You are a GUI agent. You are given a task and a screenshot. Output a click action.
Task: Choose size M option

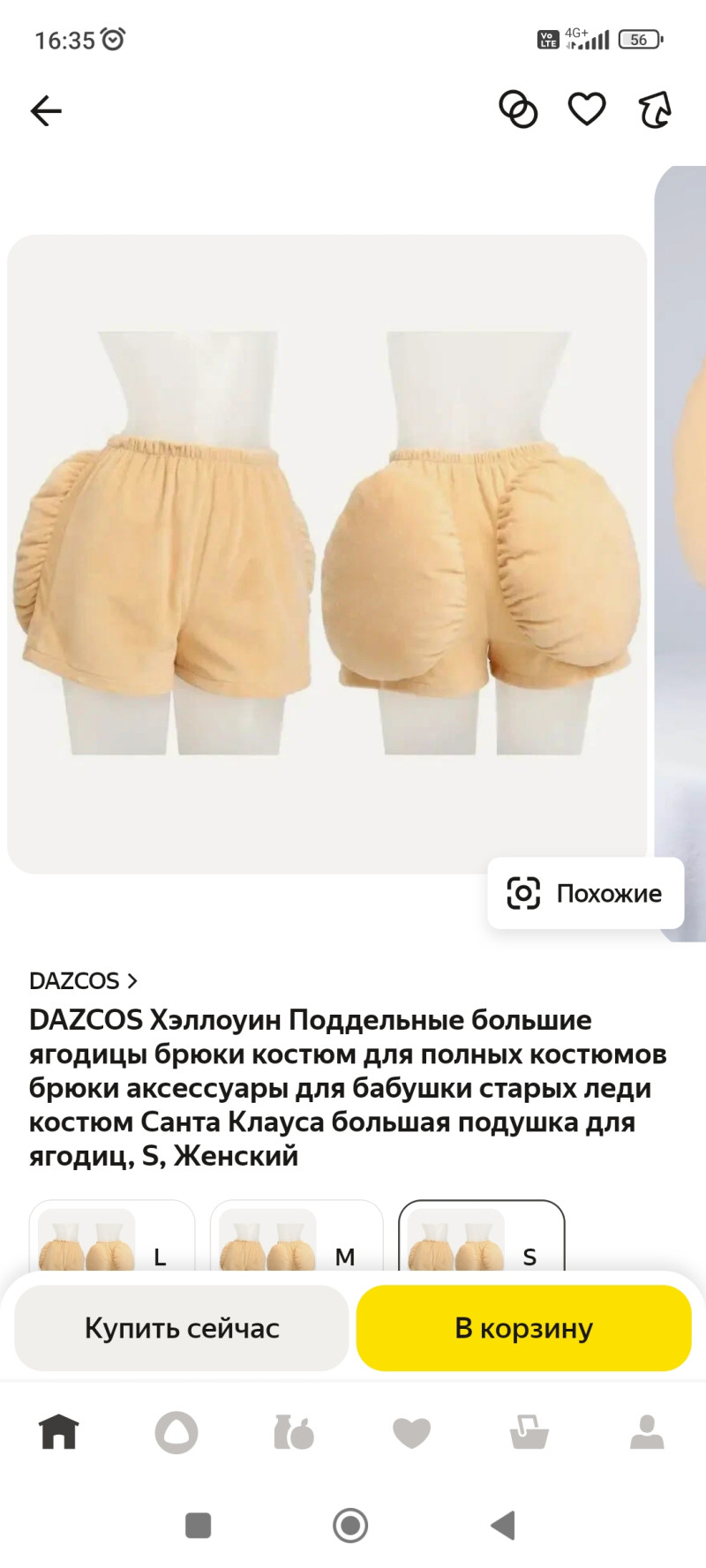(x=297, y=1241)
